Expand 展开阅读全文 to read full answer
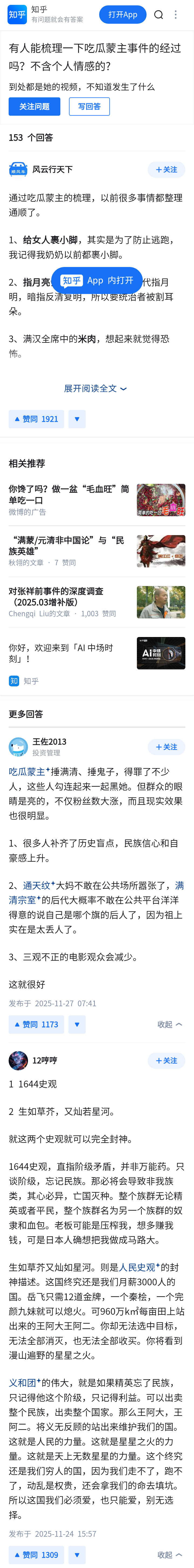Image resolution: width=194 pixels, height=1568 pixels. pyautogui.click(x=95, y=388)
